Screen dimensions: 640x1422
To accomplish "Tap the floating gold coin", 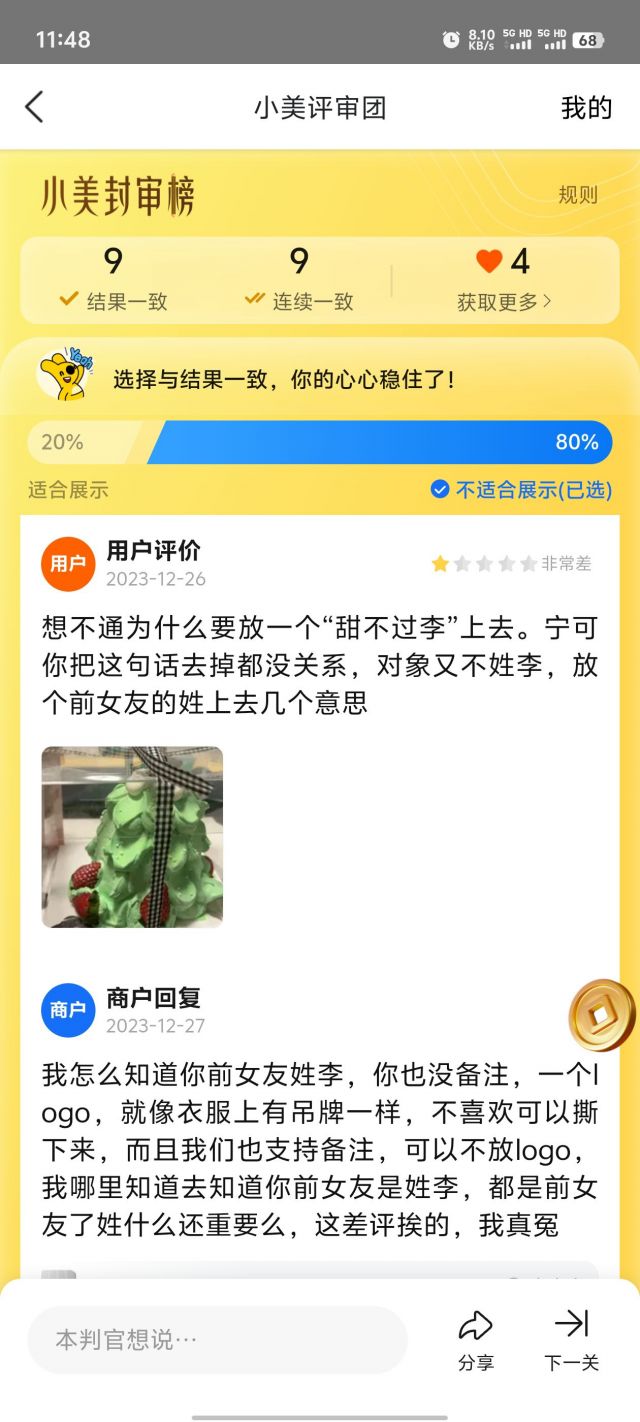I will (x=602, y=1016).
